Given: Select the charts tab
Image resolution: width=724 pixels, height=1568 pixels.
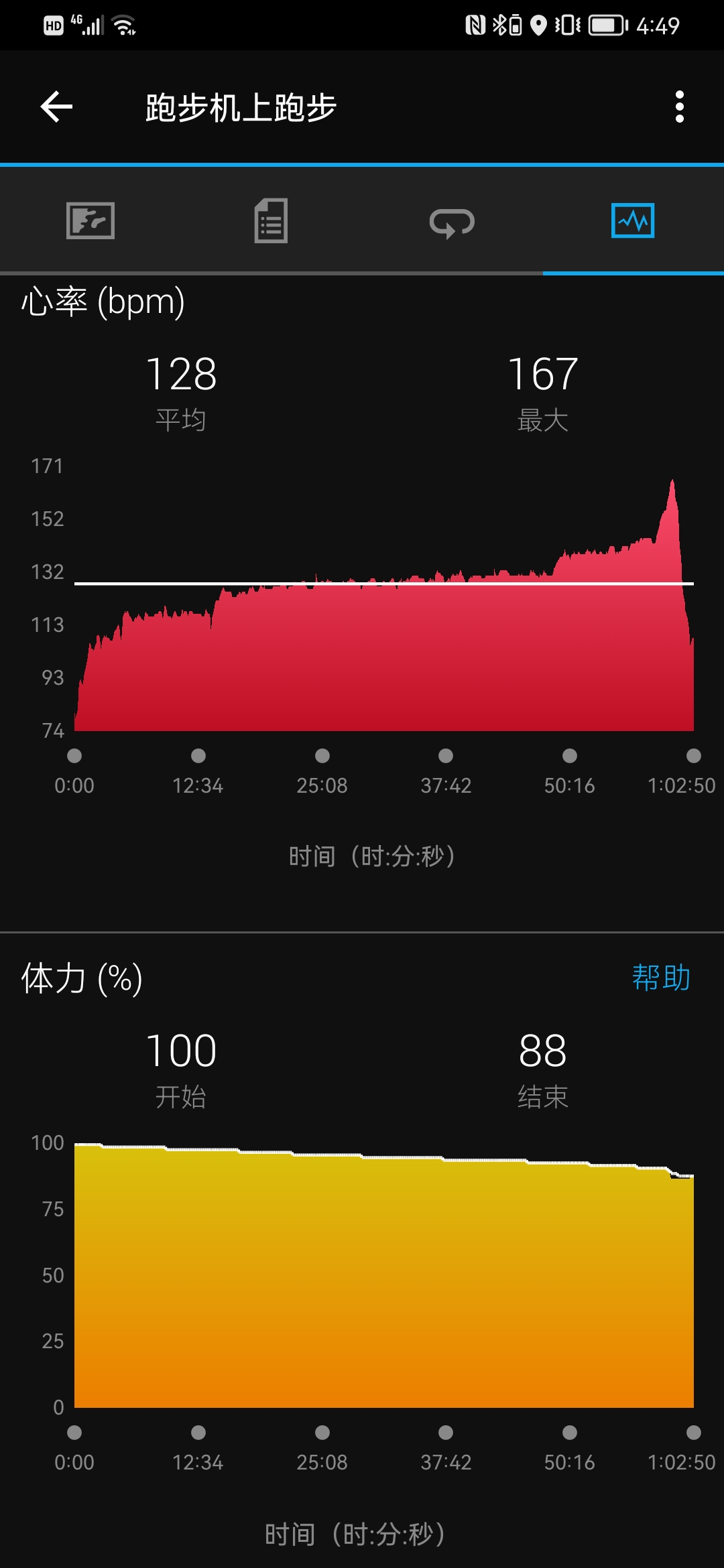Looking at the screenshot, I should coord(633,220).
